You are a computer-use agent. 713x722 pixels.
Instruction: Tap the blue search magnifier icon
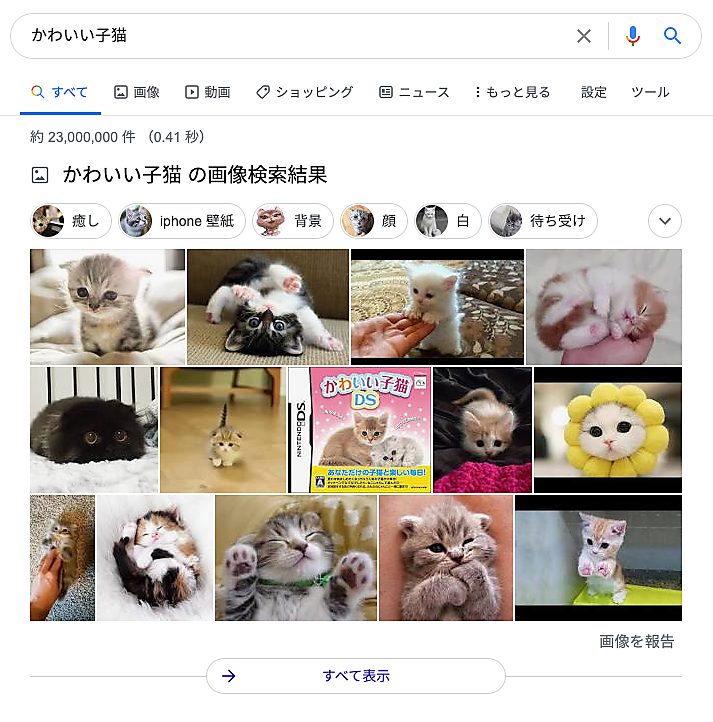[673, 36]
